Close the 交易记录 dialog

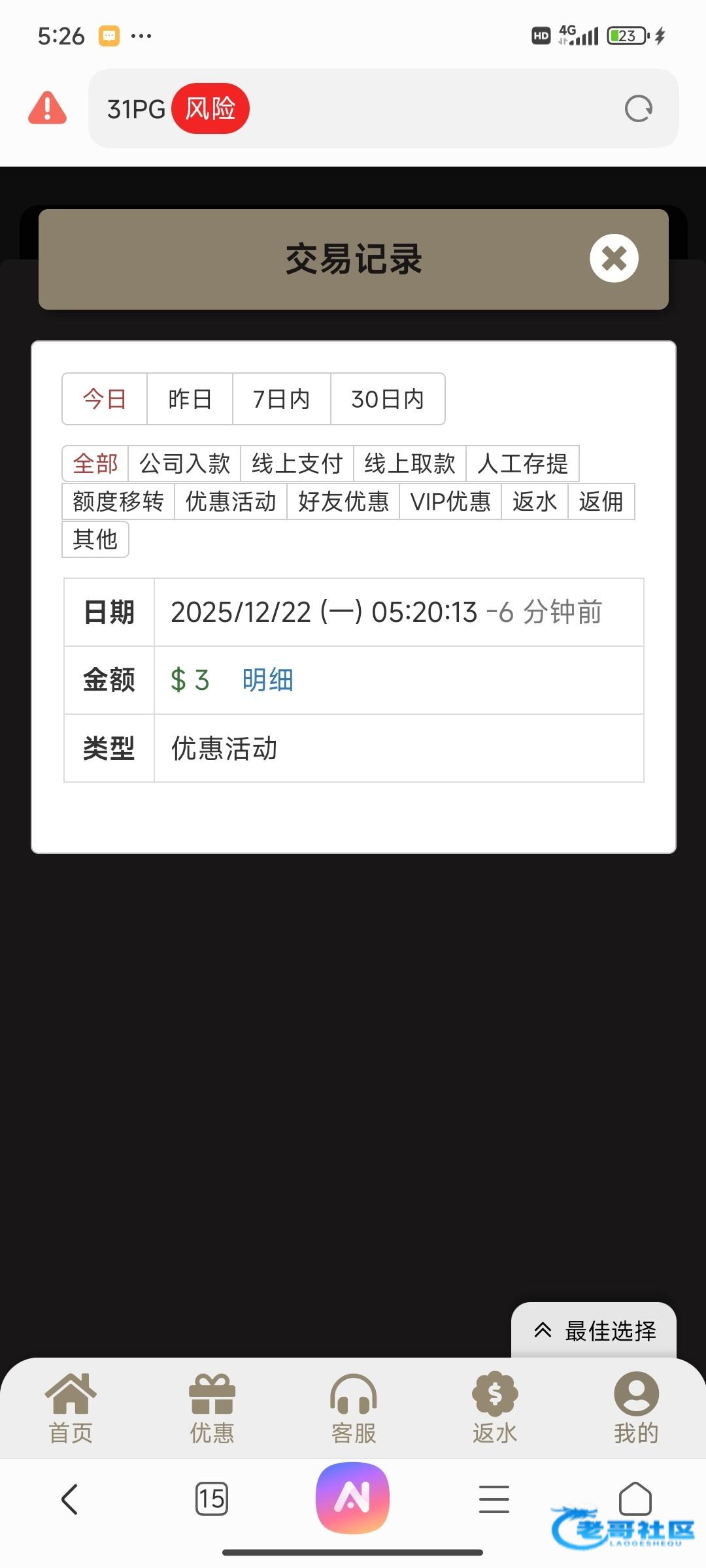click(614, 258)
